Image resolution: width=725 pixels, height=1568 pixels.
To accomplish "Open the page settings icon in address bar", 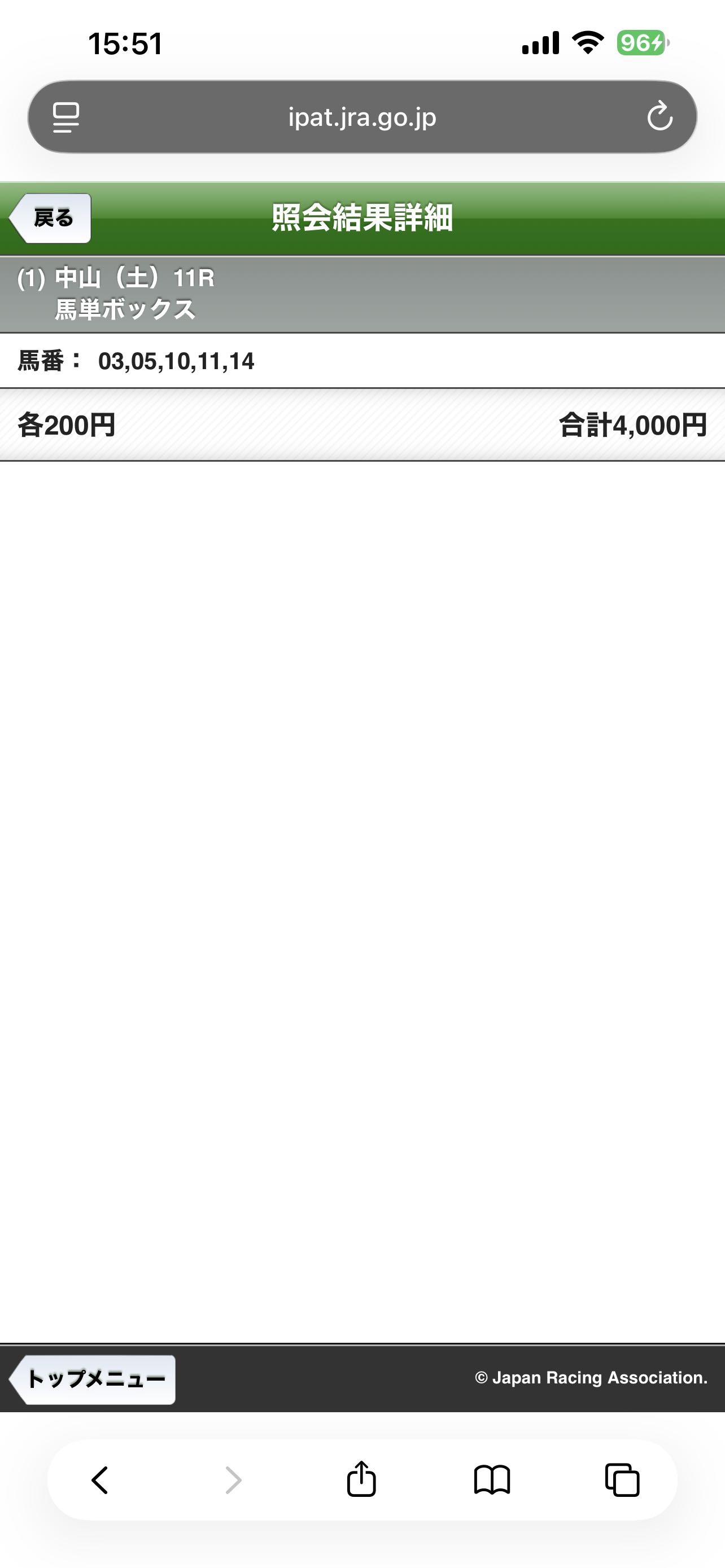I will coord(65,117).
